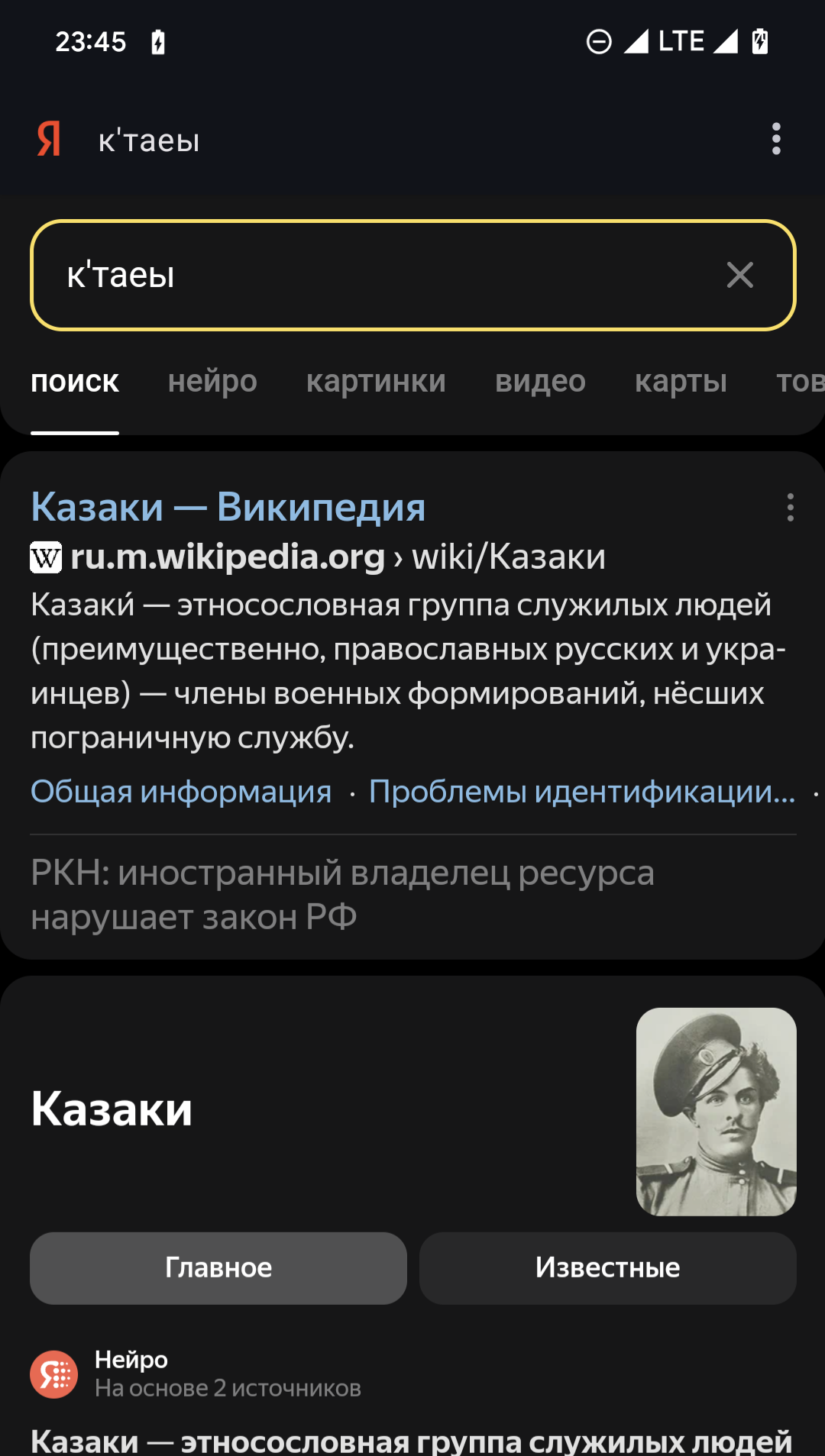This screenshot has height=1456, width=825.
Task: Clear the search query with the X
Action: click(740, 275)
